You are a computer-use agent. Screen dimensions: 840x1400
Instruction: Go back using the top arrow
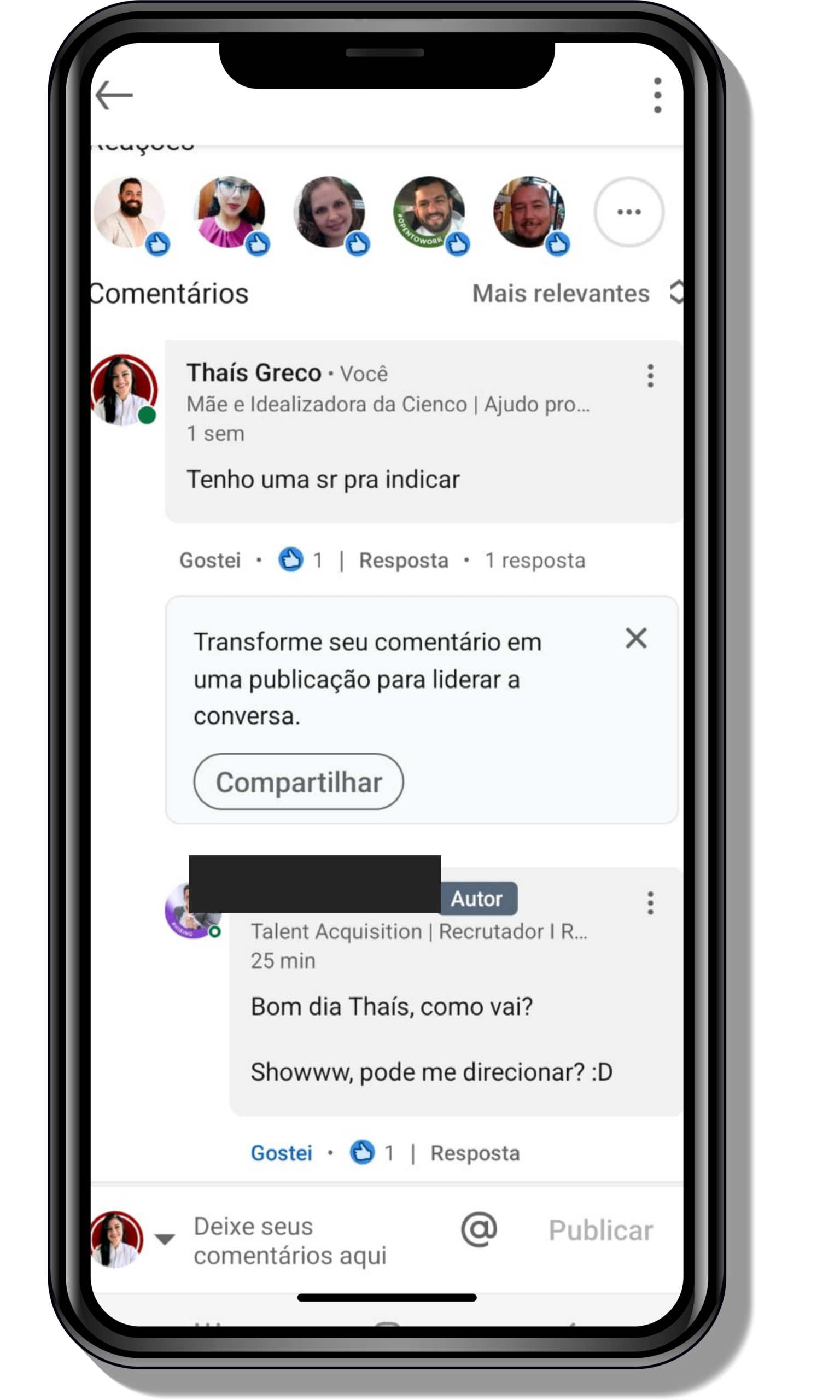click(114, 95)
